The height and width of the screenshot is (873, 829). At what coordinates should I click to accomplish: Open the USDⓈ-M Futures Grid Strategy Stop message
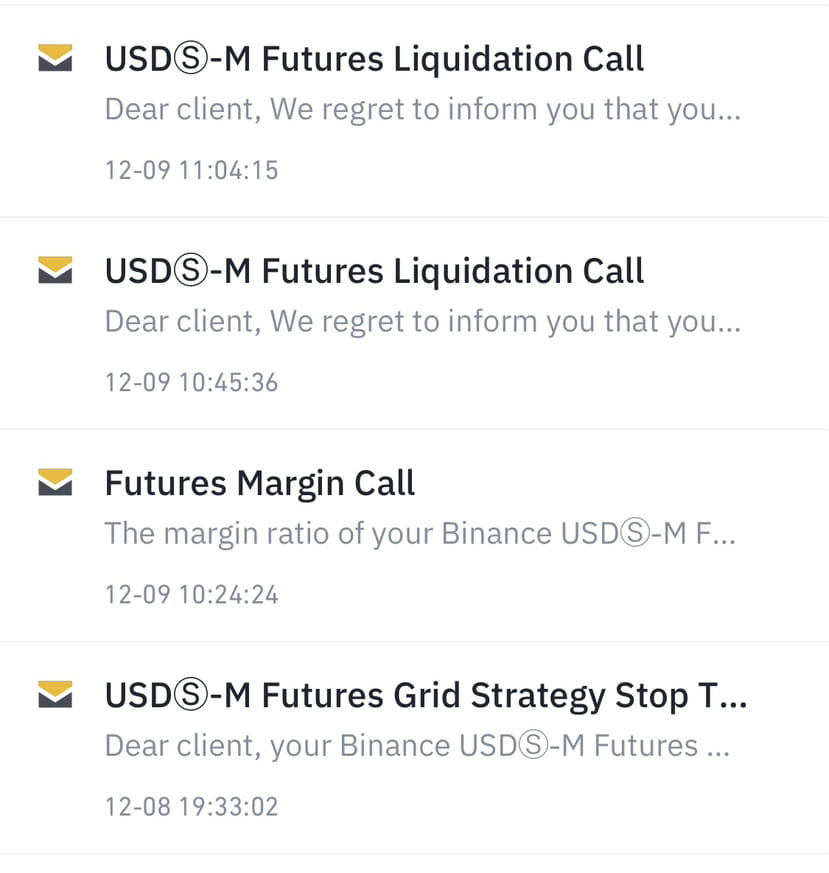pos(425,694)
